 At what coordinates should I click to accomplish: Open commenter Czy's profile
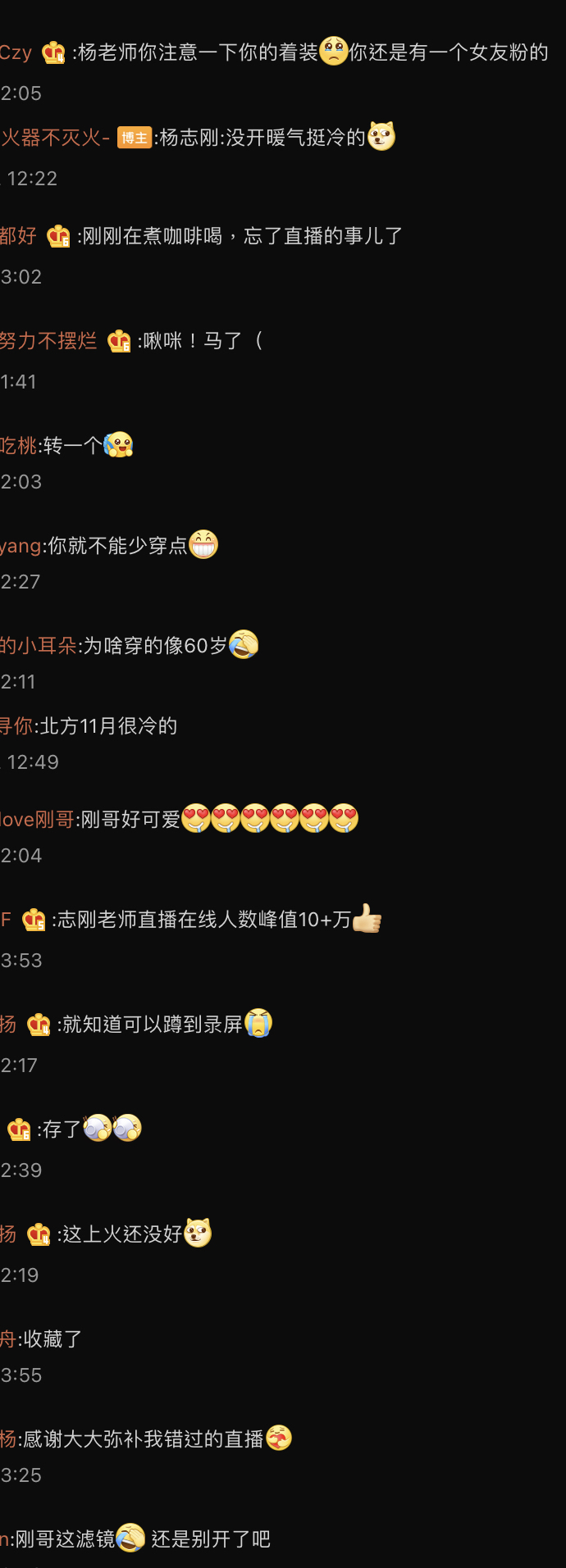[16, 53]
